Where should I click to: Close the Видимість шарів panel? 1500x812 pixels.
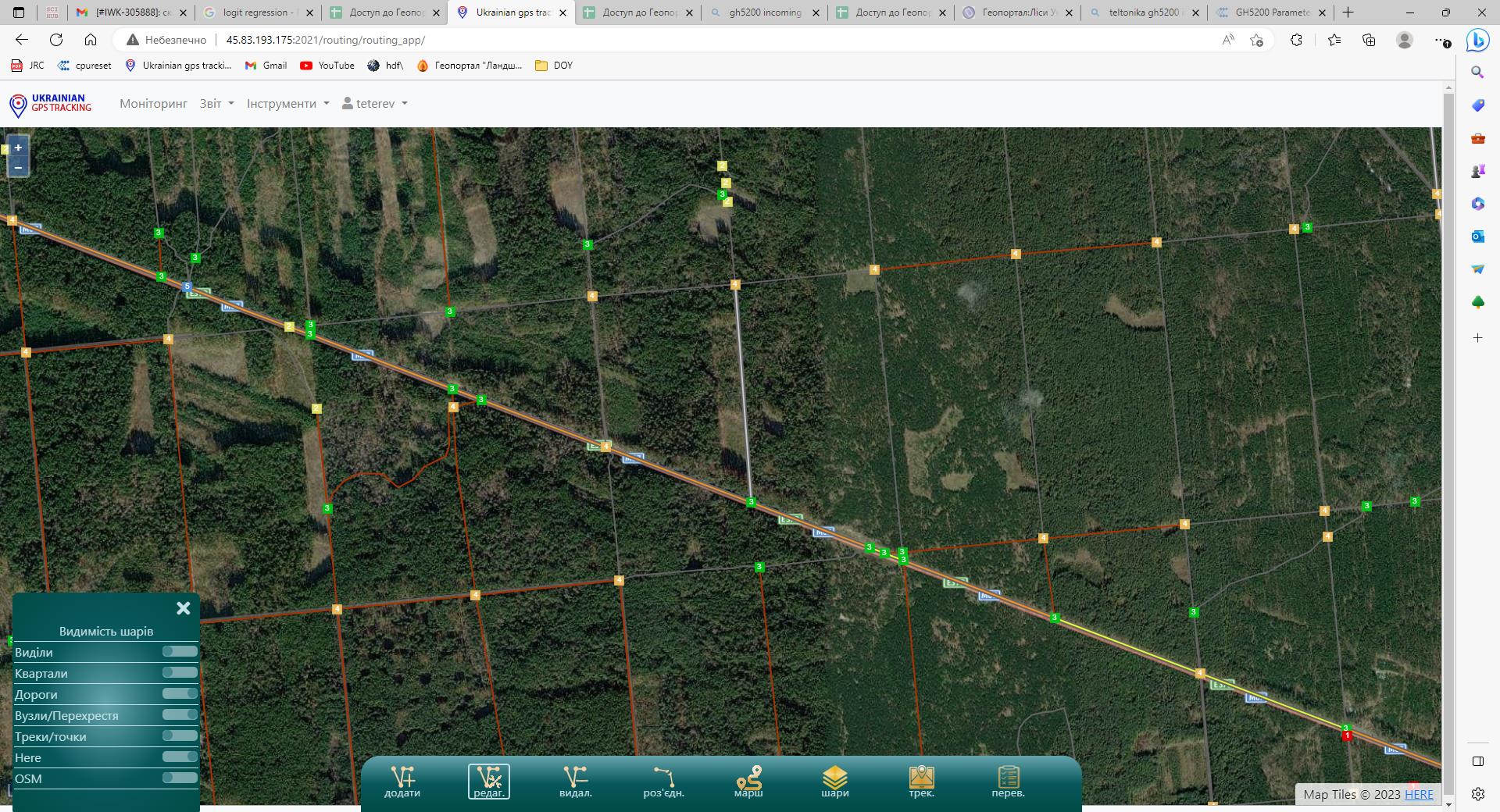pos(183,608)
